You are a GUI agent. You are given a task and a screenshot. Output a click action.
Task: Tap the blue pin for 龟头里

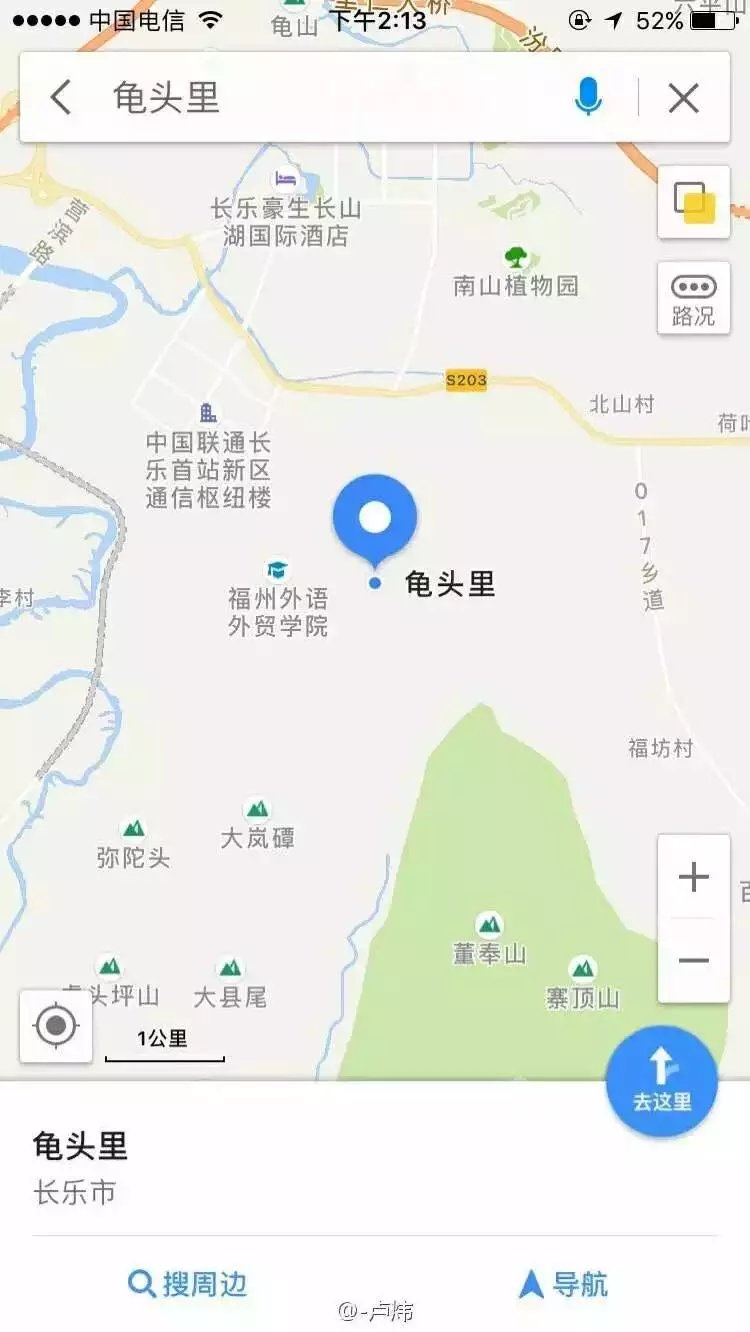tap(375, 518)
